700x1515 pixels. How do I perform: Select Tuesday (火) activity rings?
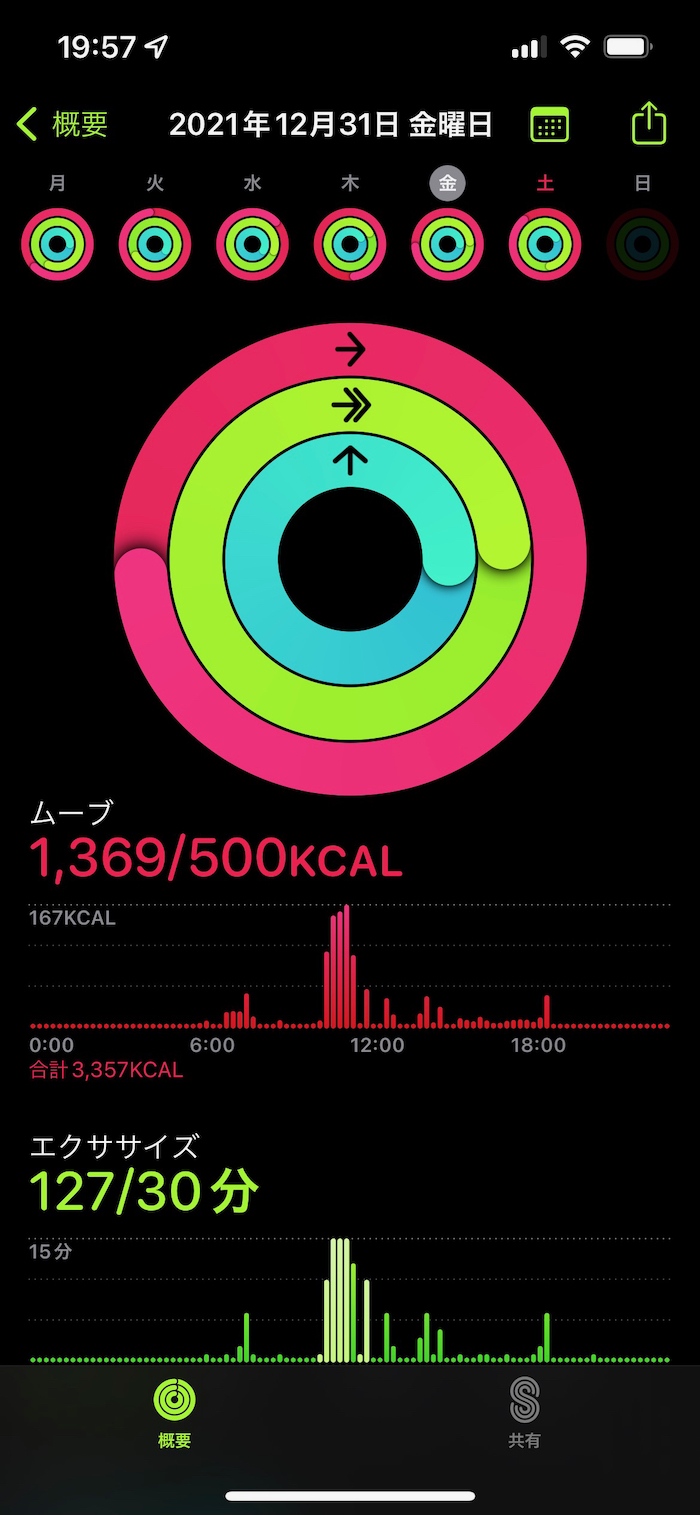pyautogui.click(x=155, y=243)
